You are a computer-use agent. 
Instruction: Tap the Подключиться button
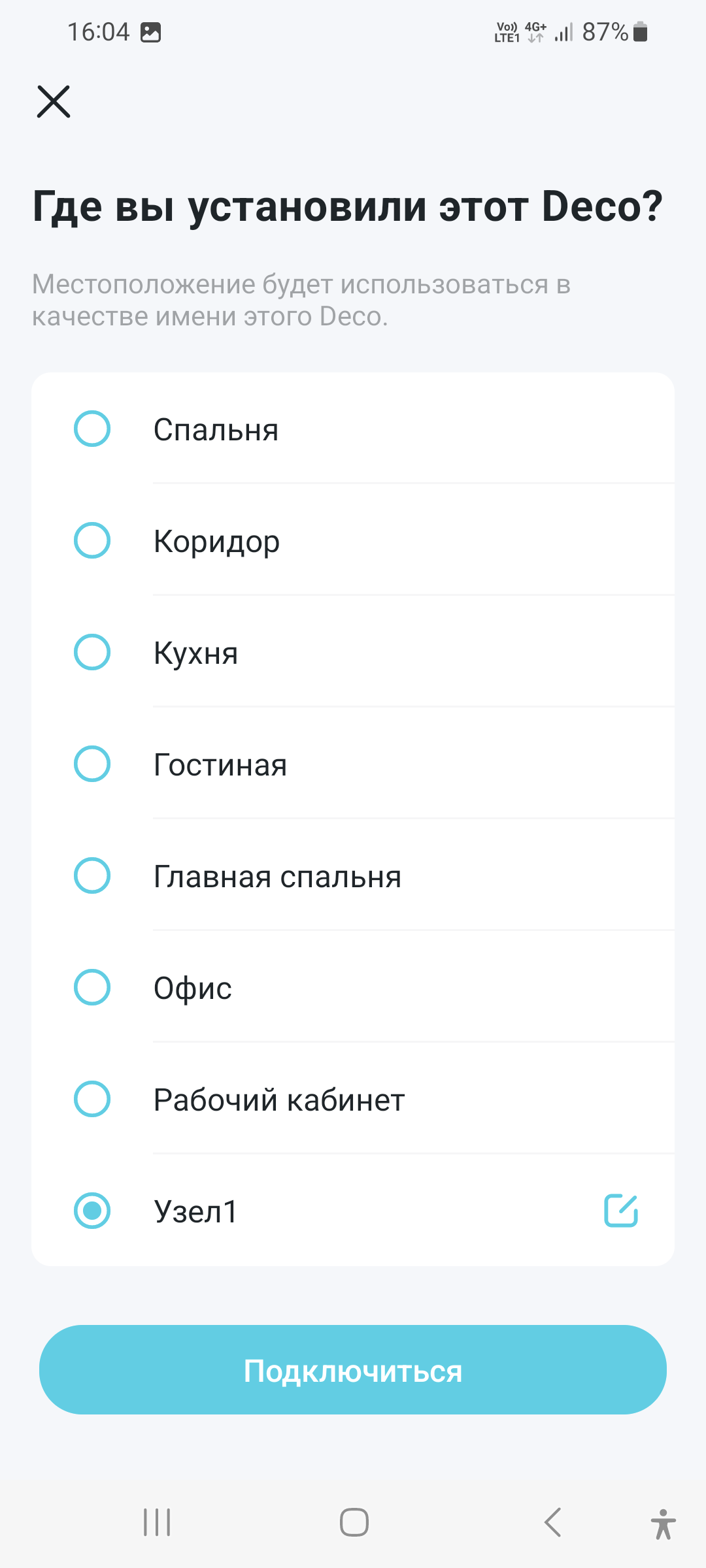point(353,1370)
